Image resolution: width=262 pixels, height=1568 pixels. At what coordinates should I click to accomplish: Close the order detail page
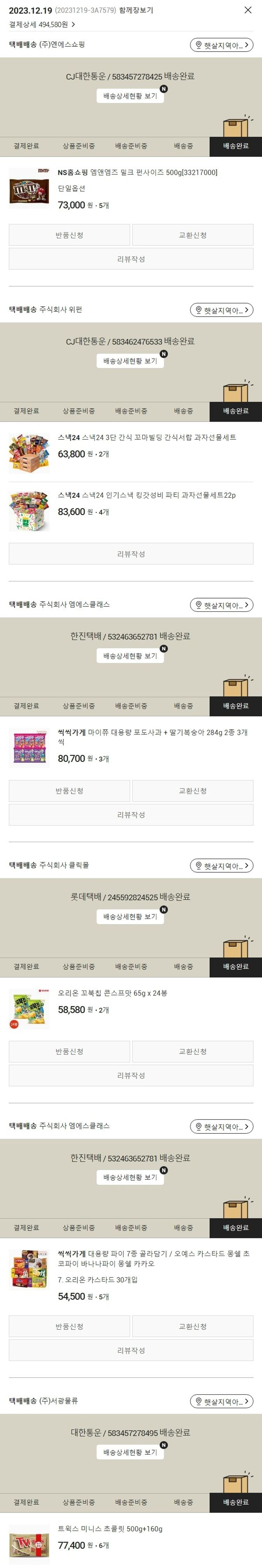pos(247,10)
